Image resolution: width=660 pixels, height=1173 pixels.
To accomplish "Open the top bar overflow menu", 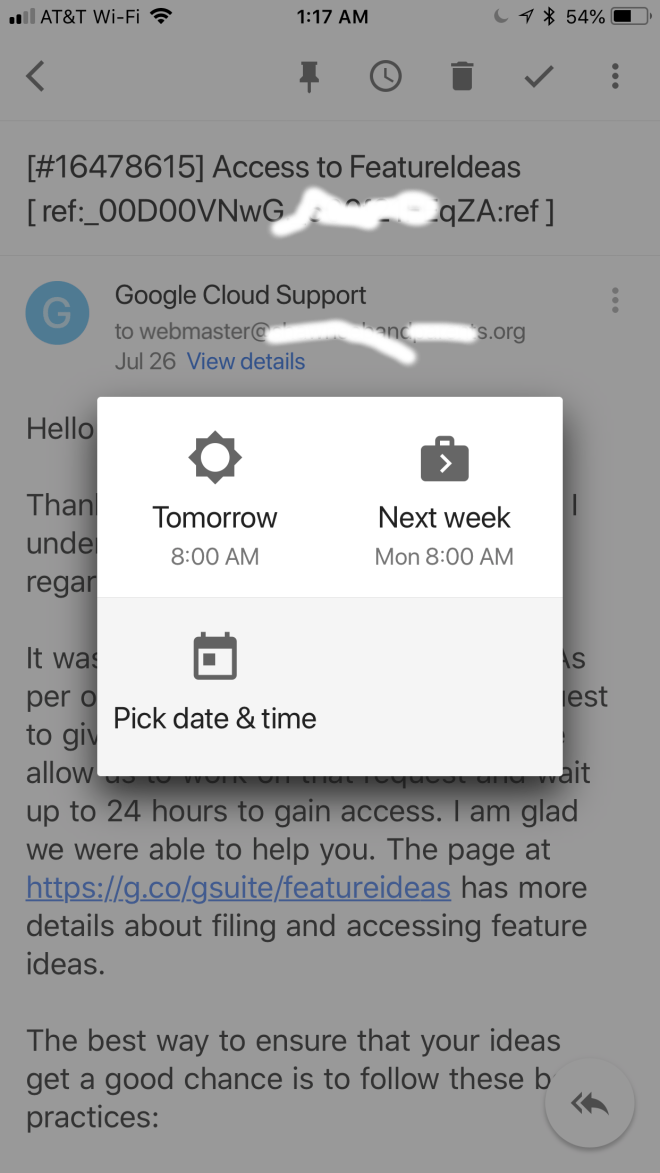I will pos(615,76).
